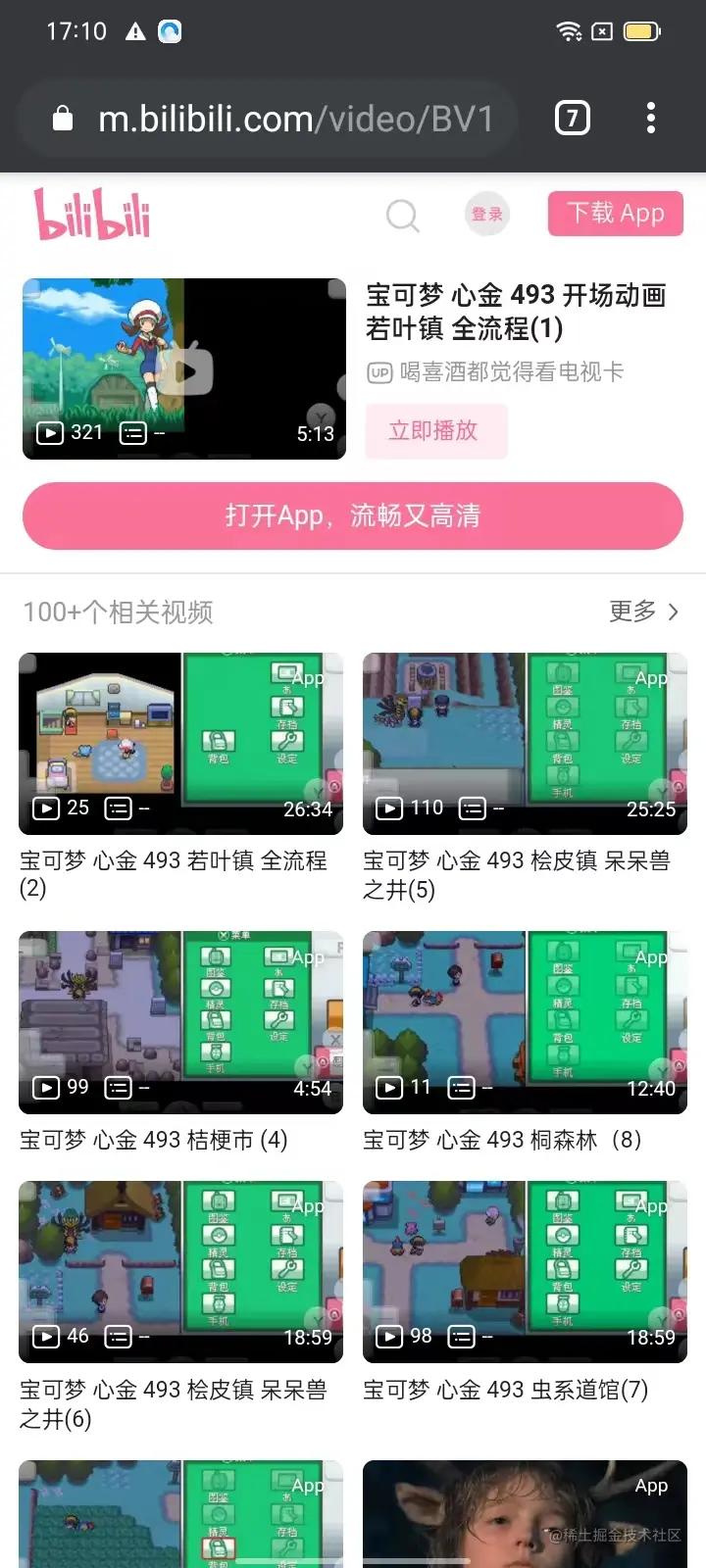Tap the 登录 login avatar
The width and height of the screenshot is (706, 1568).
tap(486, 214)
